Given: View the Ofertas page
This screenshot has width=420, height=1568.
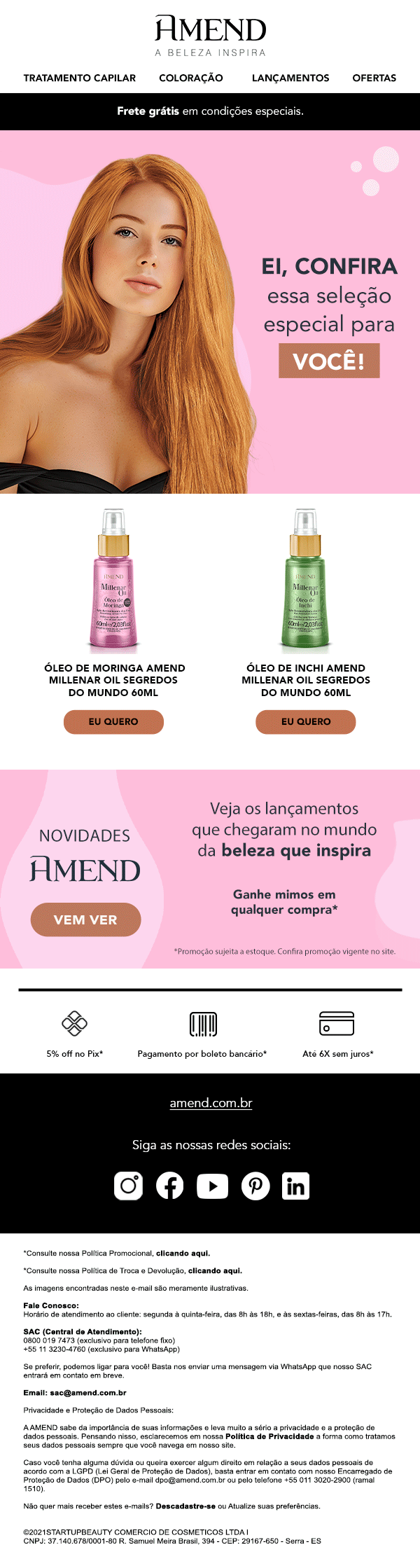Looking at the screenshot, I should 374,78.
